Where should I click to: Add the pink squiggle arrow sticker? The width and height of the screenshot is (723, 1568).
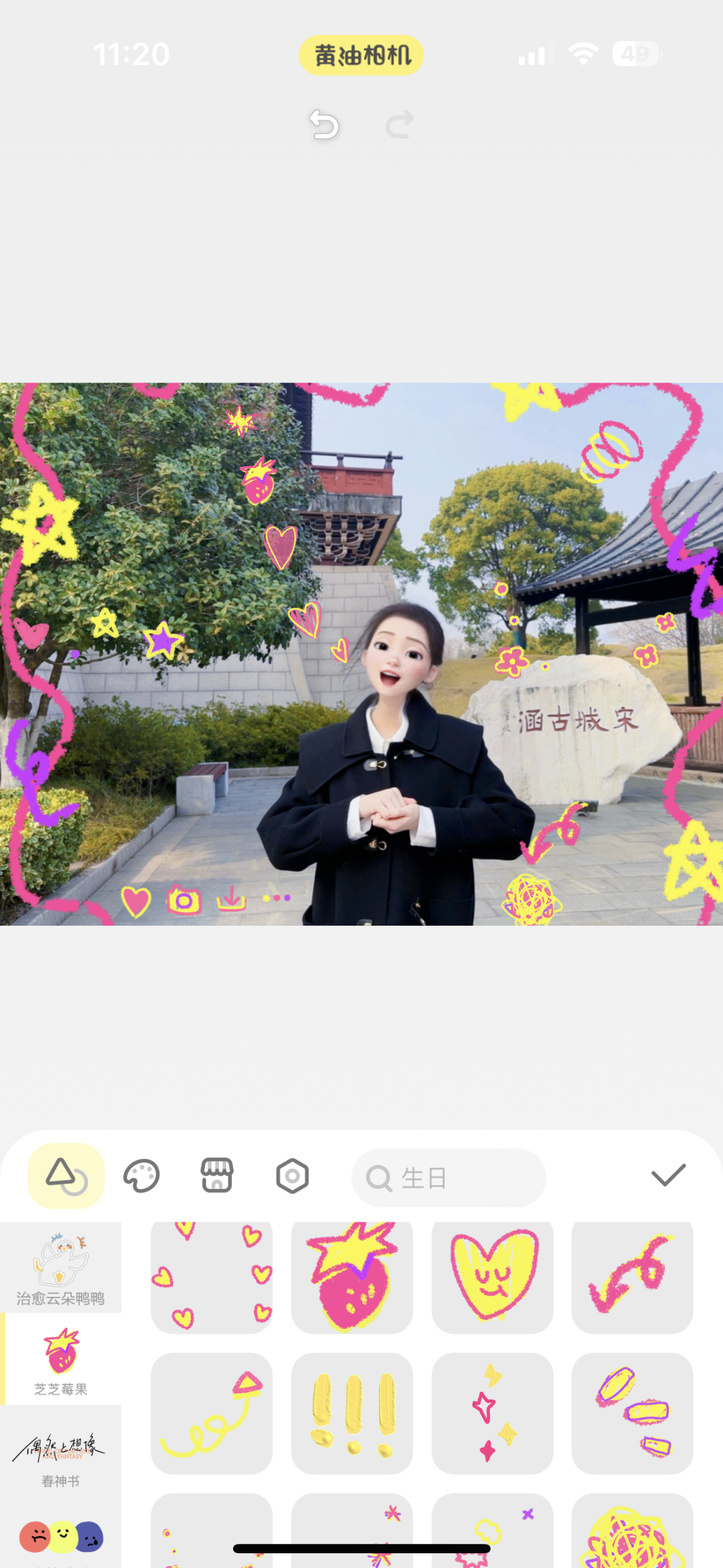tap(632, 1276)
